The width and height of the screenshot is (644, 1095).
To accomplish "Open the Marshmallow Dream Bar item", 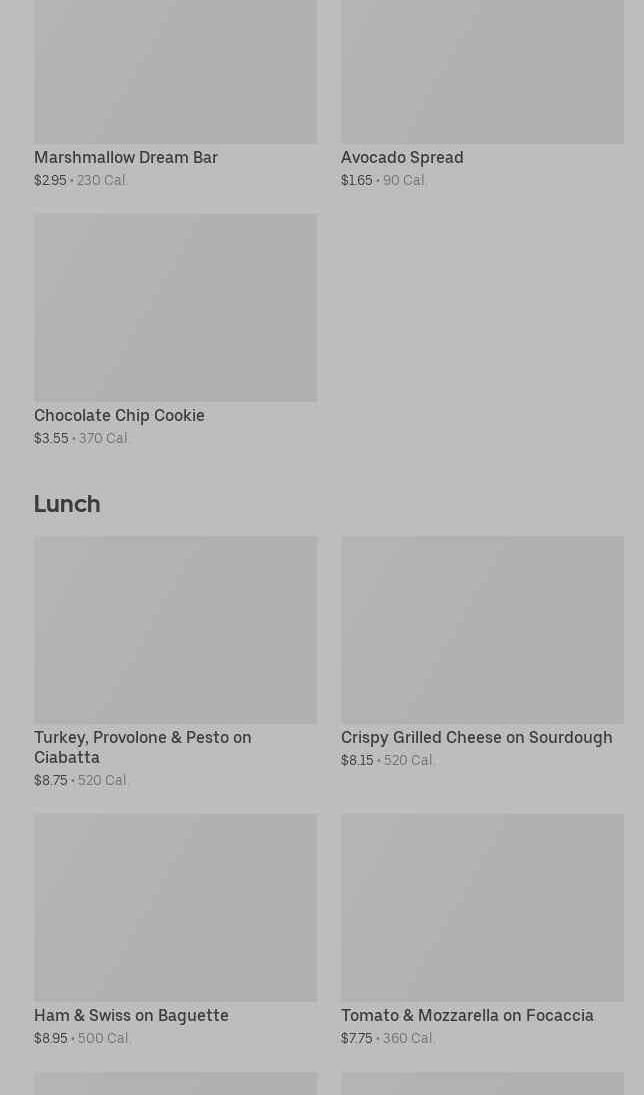I will click(175, 94).
